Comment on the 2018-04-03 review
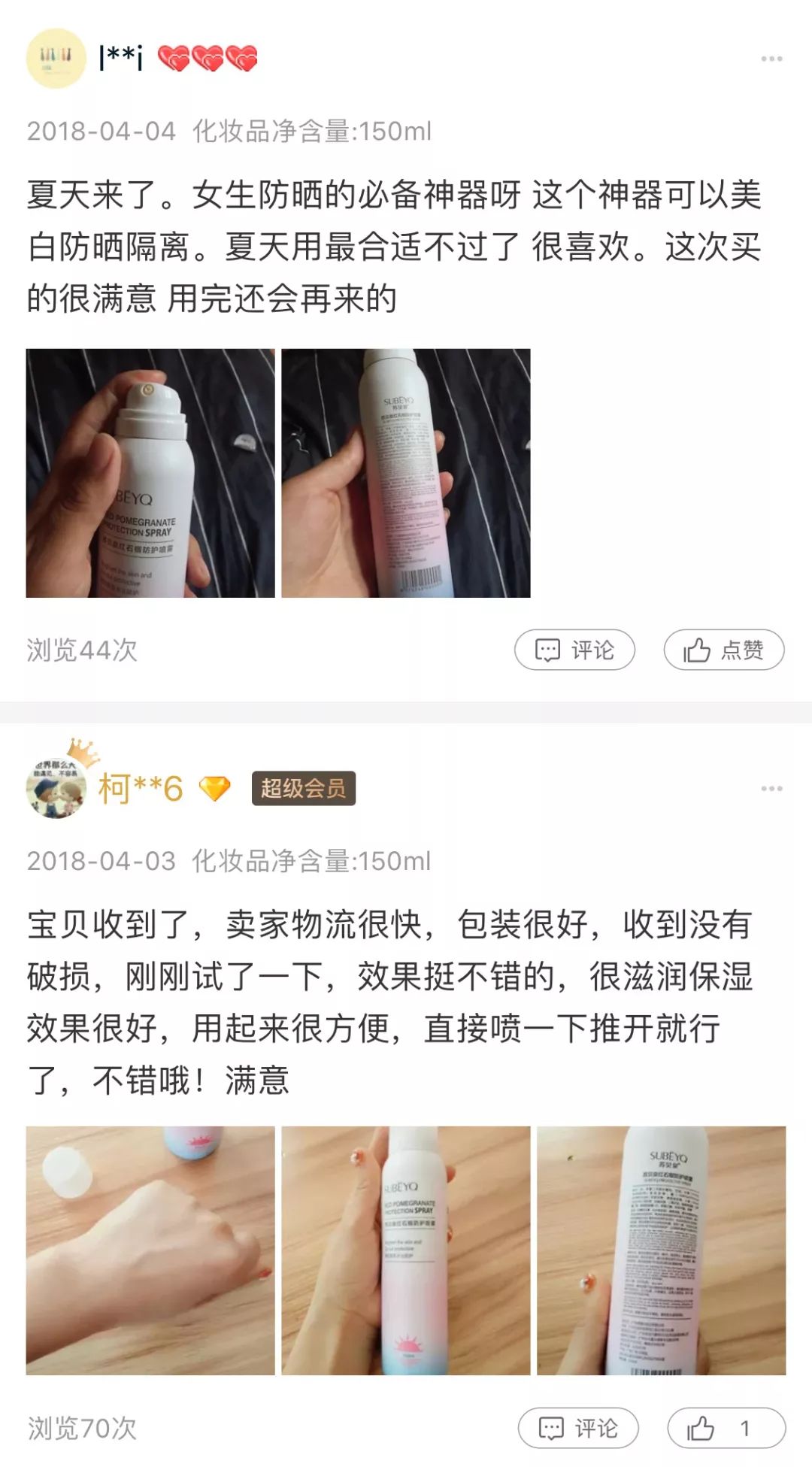The height and width of the screenshot is (1467, 812). (x=578, y=1428)
